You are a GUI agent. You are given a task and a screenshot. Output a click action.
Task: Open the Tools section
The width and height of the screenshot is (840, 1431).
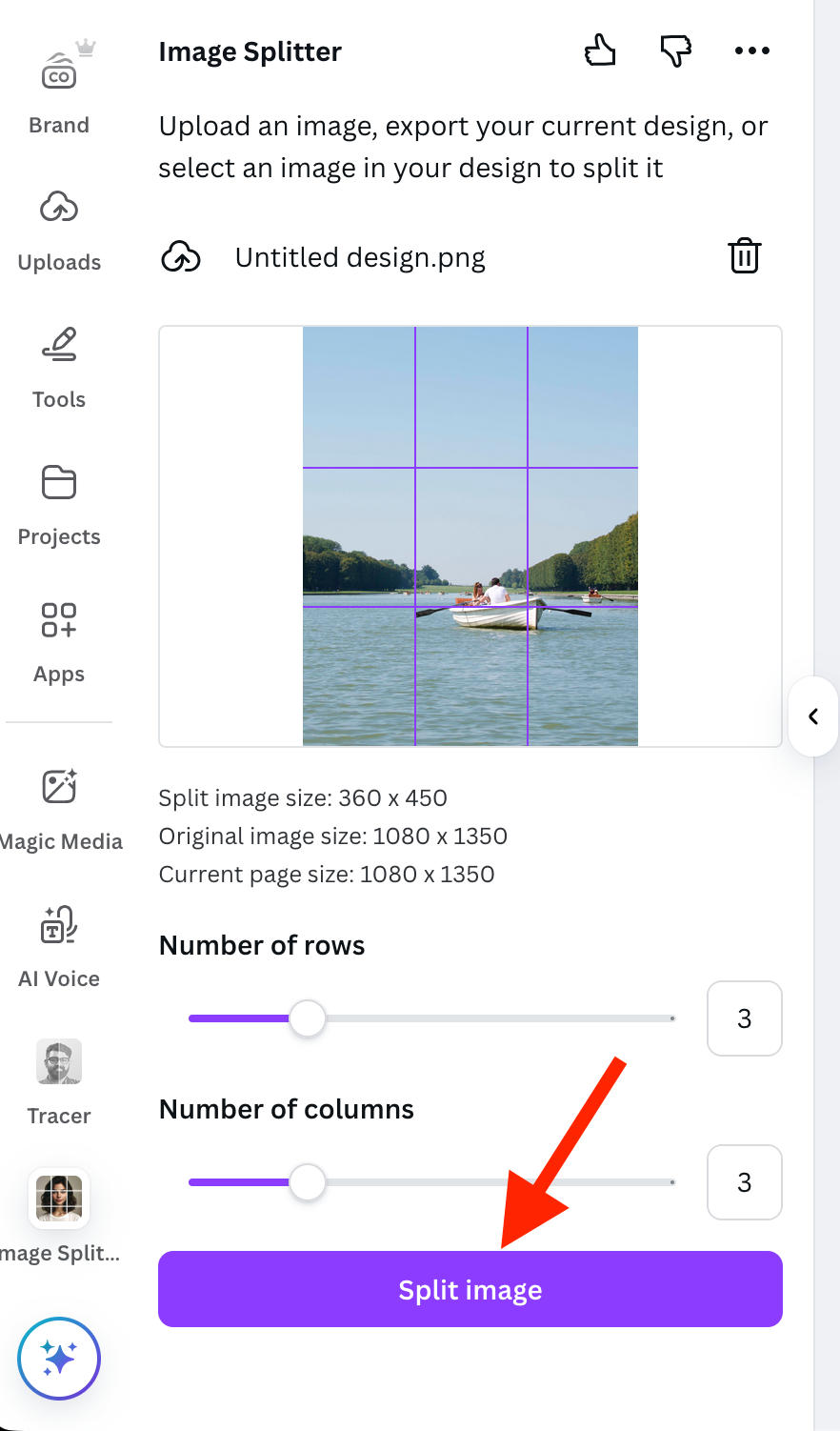(x=59, y=367)
